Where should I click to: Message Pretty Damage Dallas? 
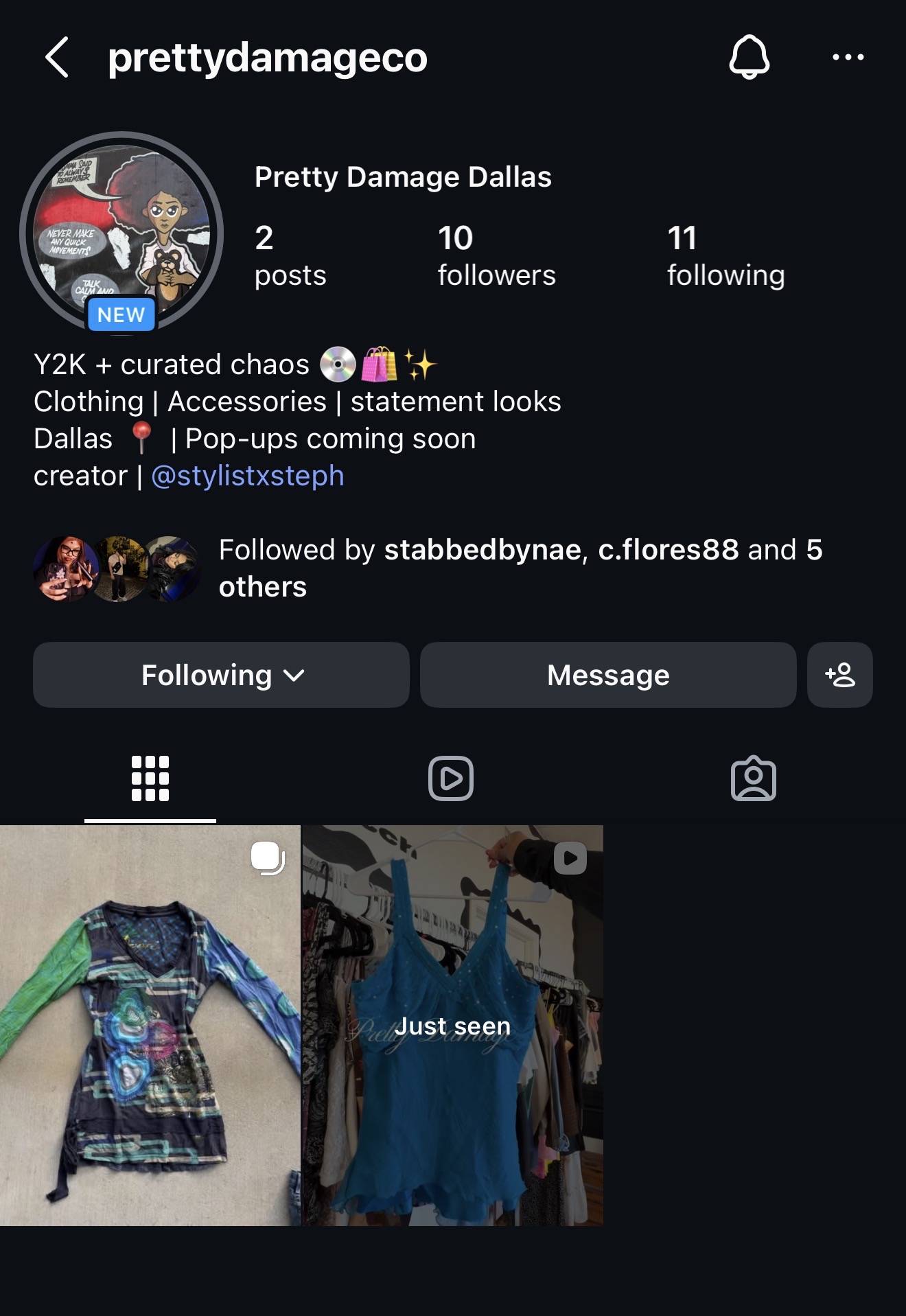coord(607,675)
